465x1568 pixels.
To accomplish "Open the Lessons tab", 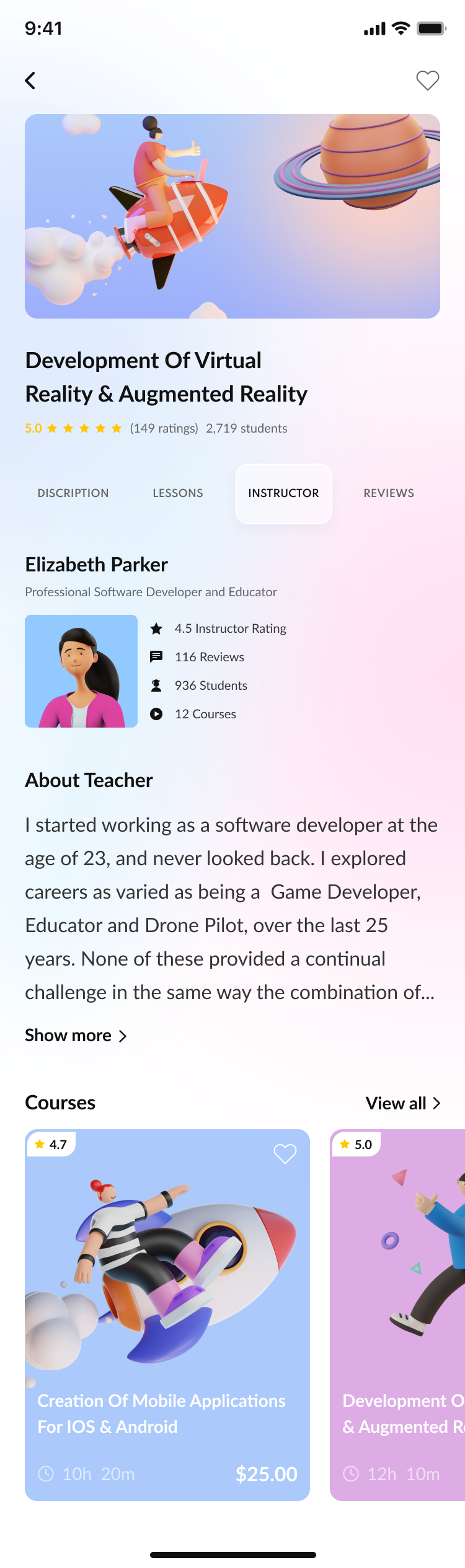I will click(178, 493).
